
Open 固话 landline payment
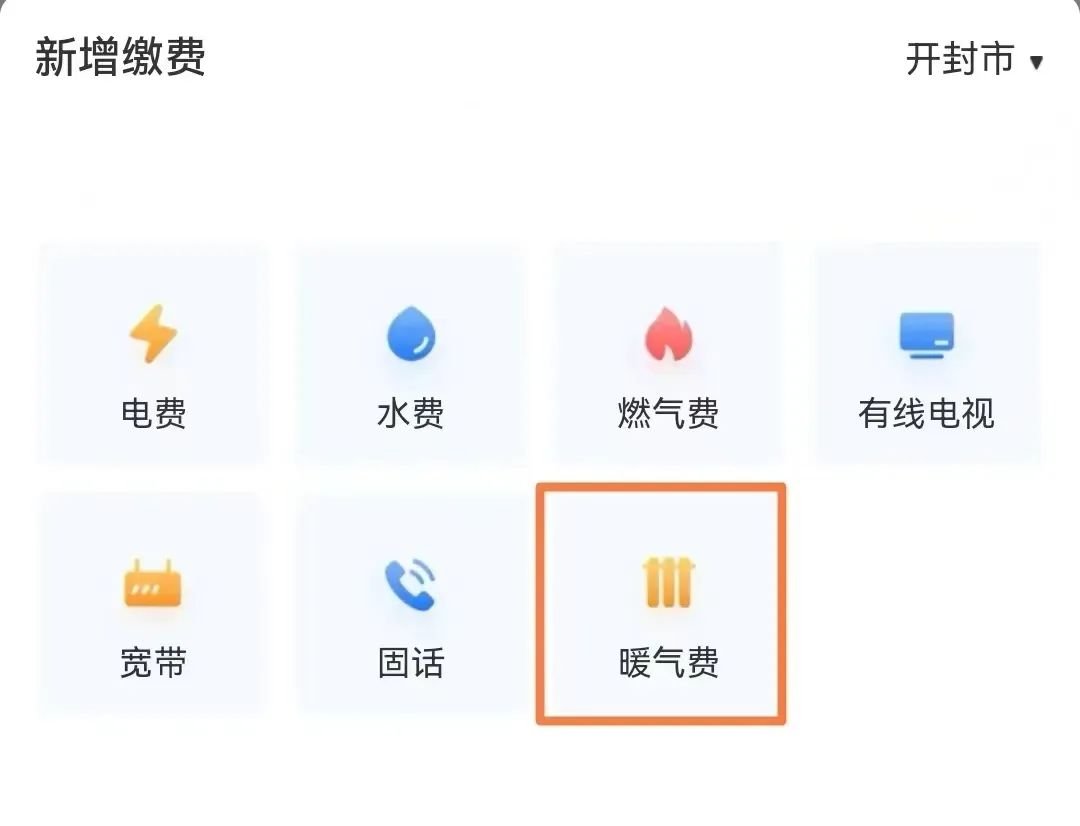pyautogui.click(x=411, y=606)
